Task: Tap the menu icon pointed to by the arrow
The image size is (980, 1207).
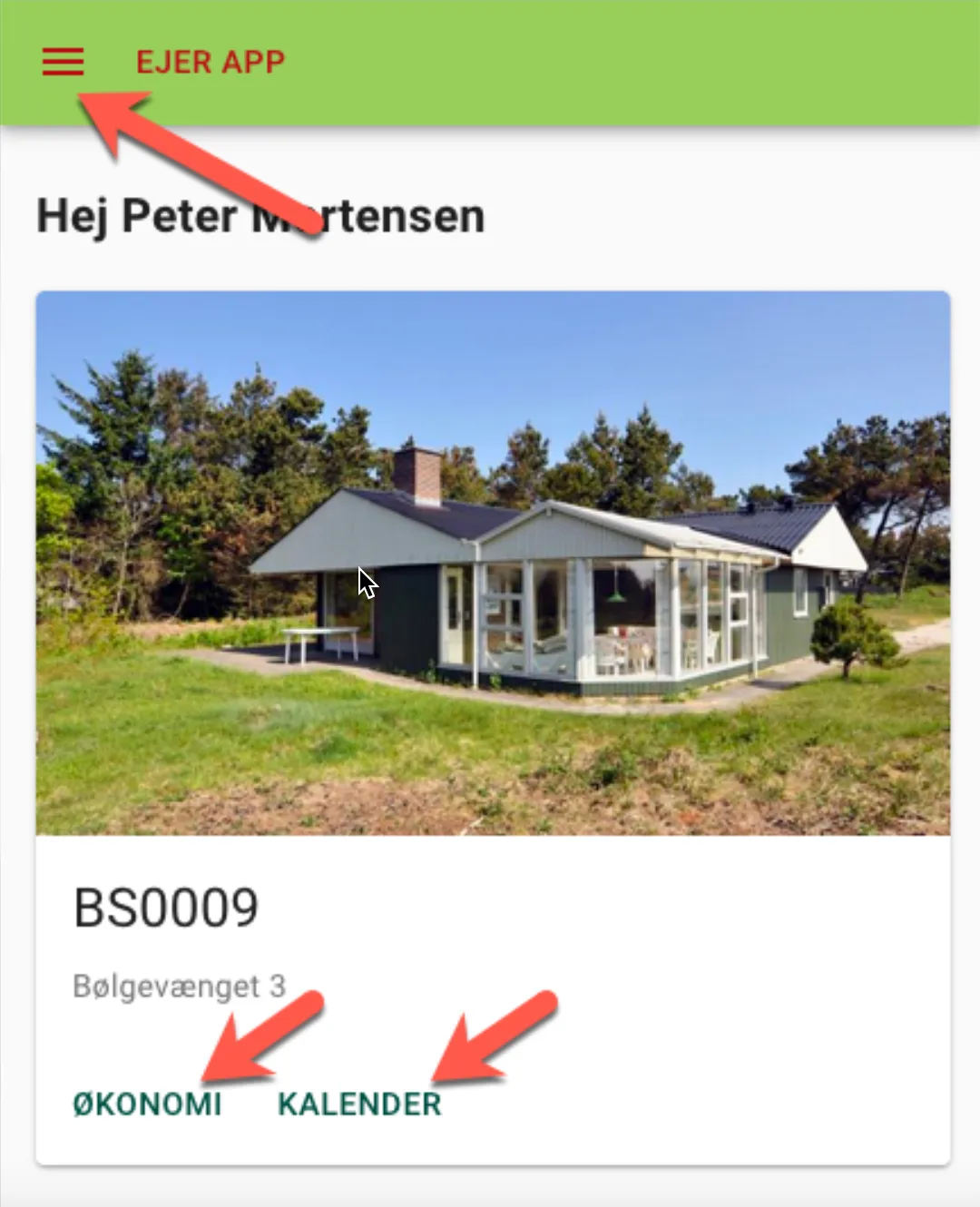Action: coord(62,62)
